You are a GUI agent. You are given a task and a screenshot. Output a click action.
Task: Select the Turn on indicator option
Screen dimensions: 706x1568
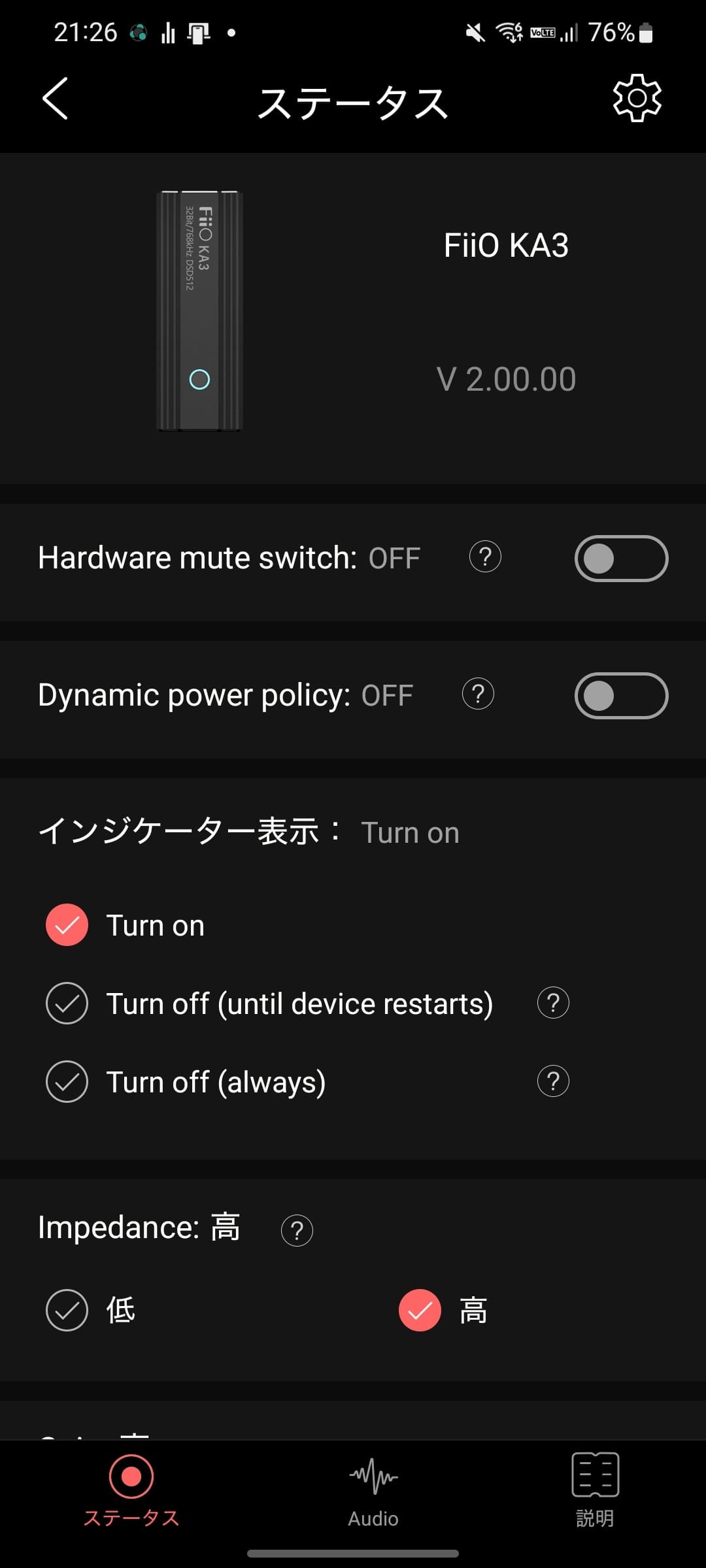pos(67,925)
